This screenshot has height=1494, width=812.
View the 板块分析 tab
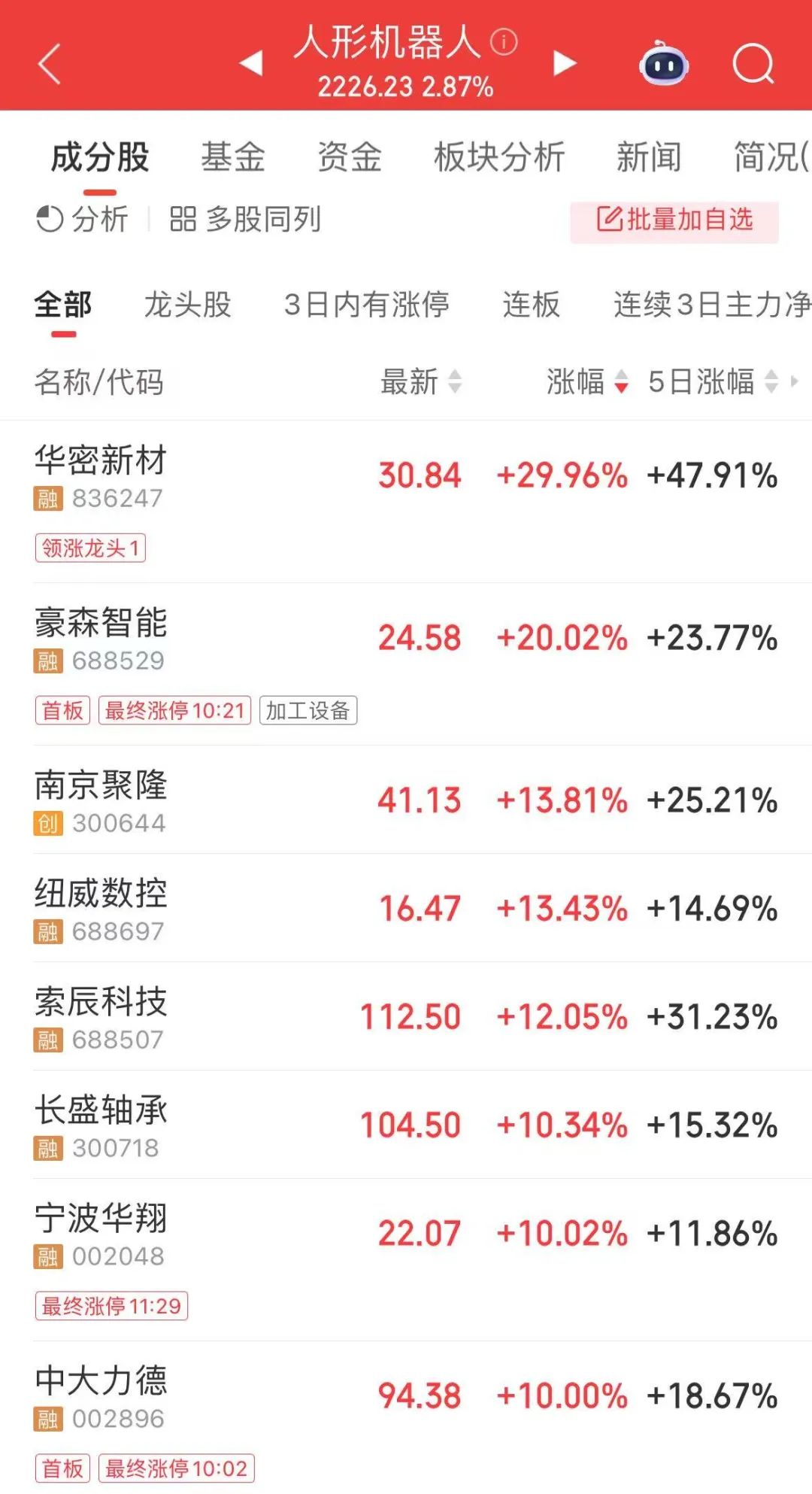(x=499, y=157)
